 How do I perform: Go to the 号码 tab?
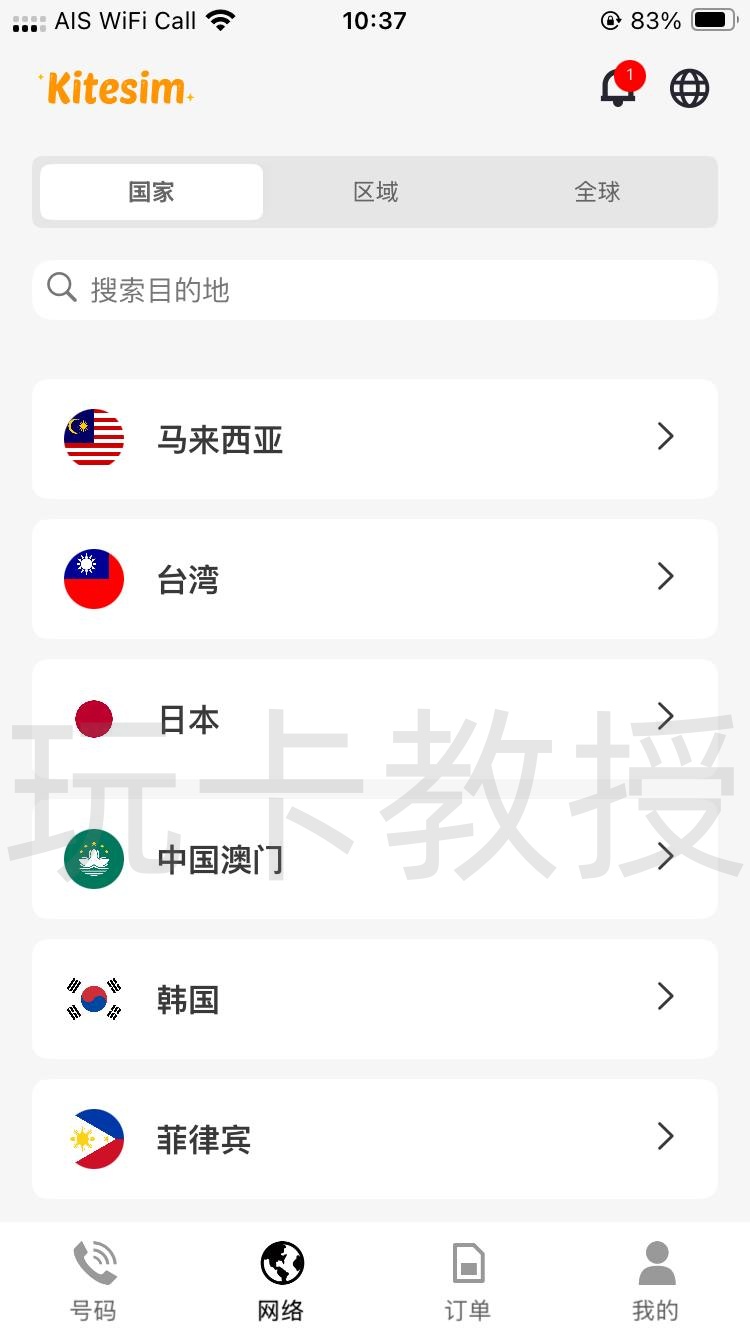point(94,1280)
